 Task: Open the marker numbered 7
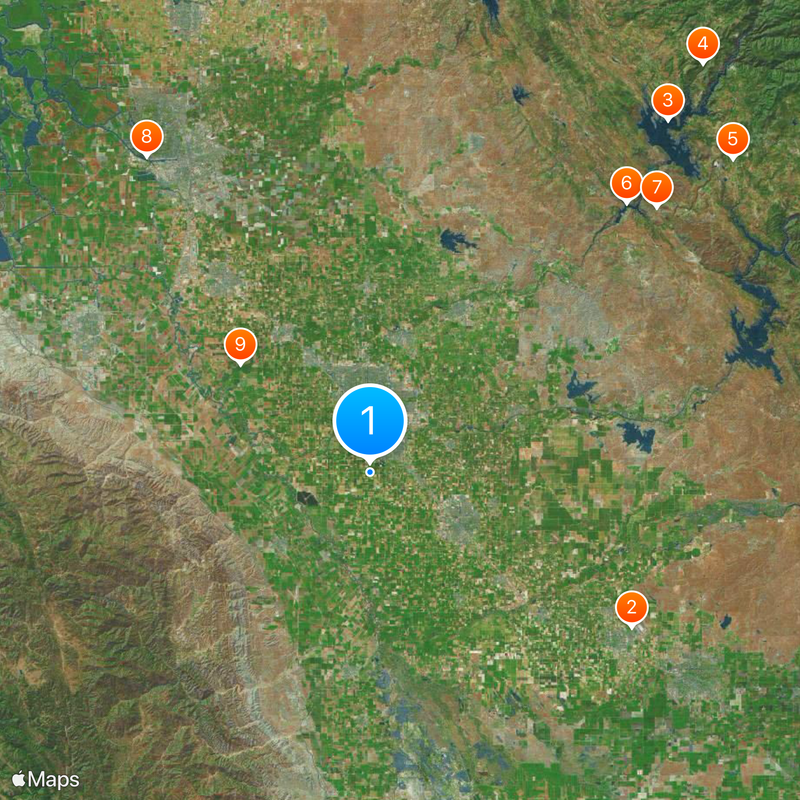pyautogui.click(x=656, y=186)
